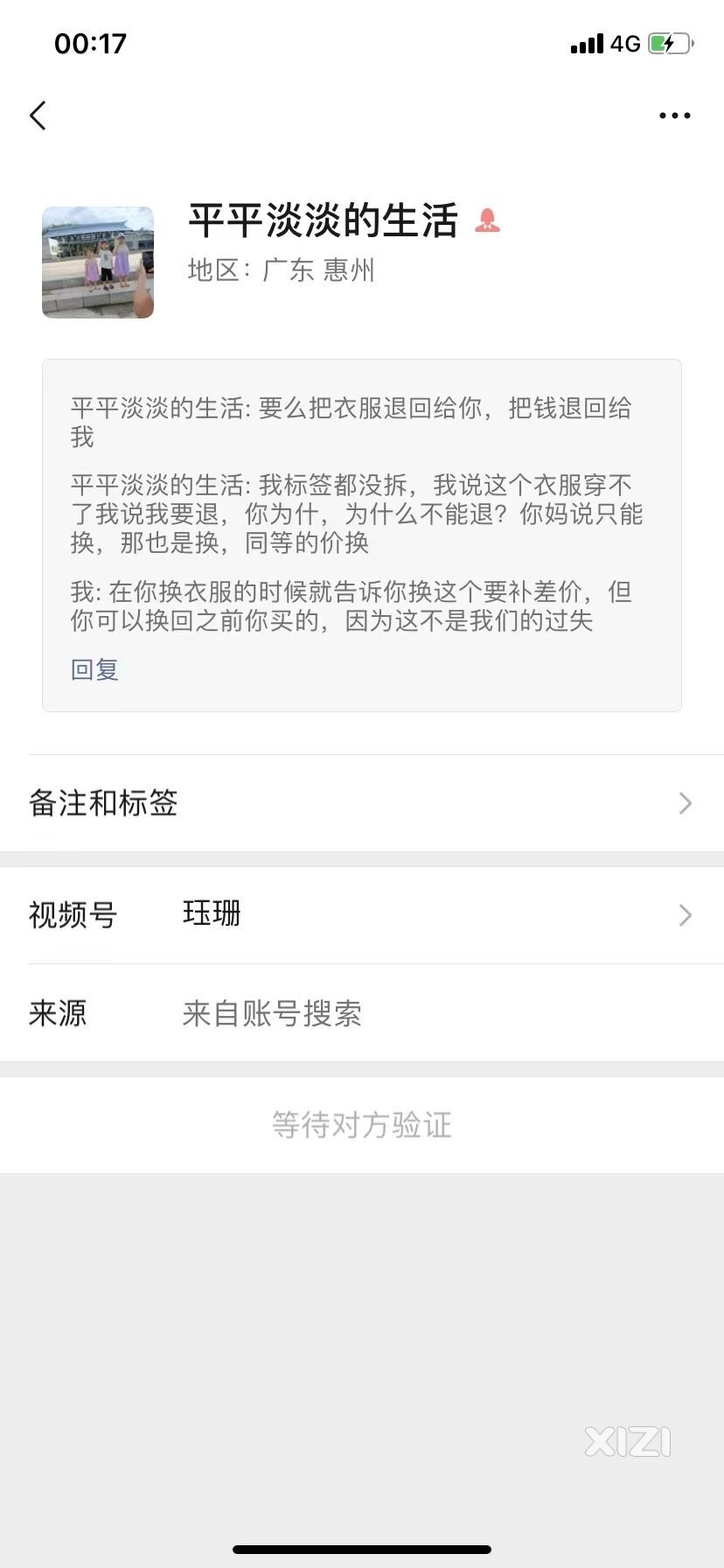Tap 回复 to reply to the message
This screenshot has height=1568, width=724.
[x=94, y=669]
